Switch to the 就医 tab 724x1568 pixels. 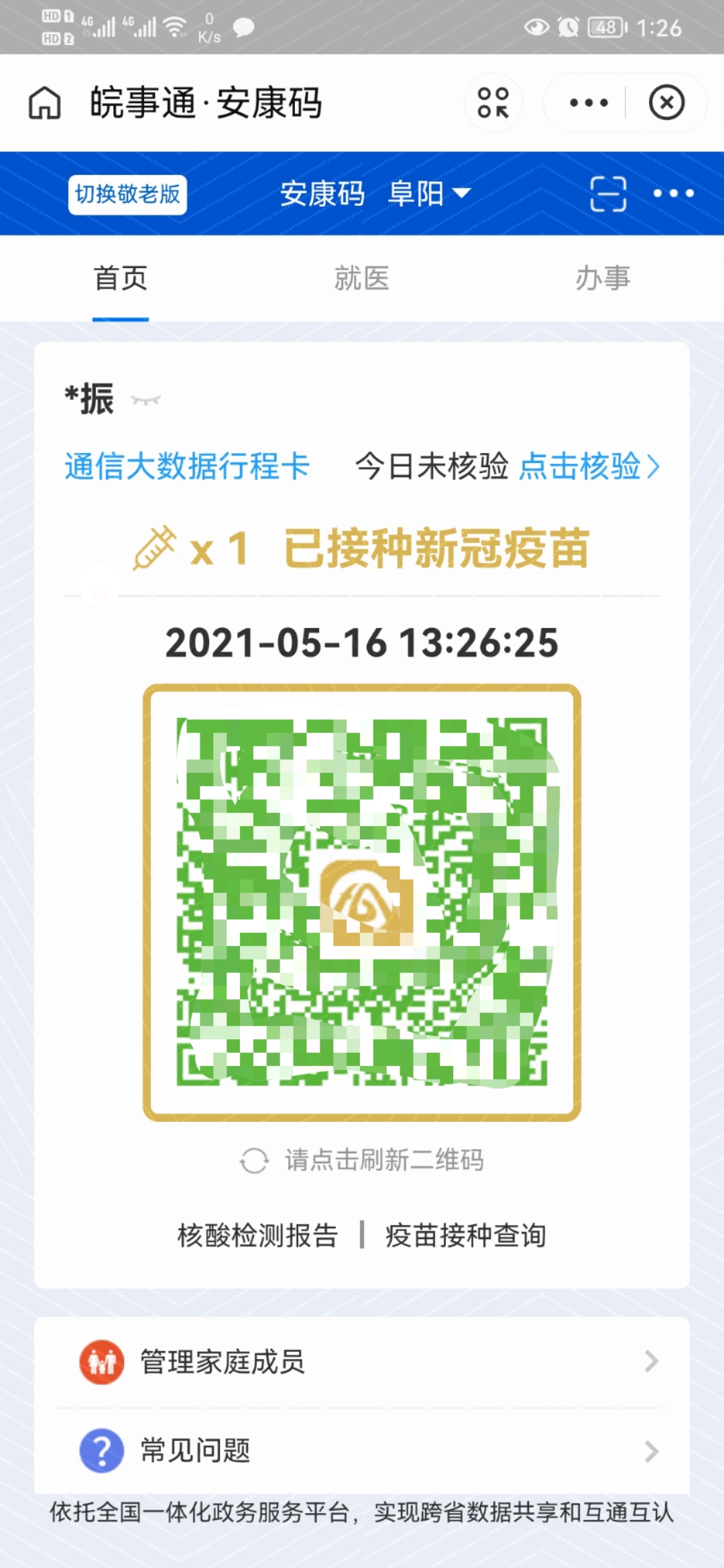pos(362,278)
